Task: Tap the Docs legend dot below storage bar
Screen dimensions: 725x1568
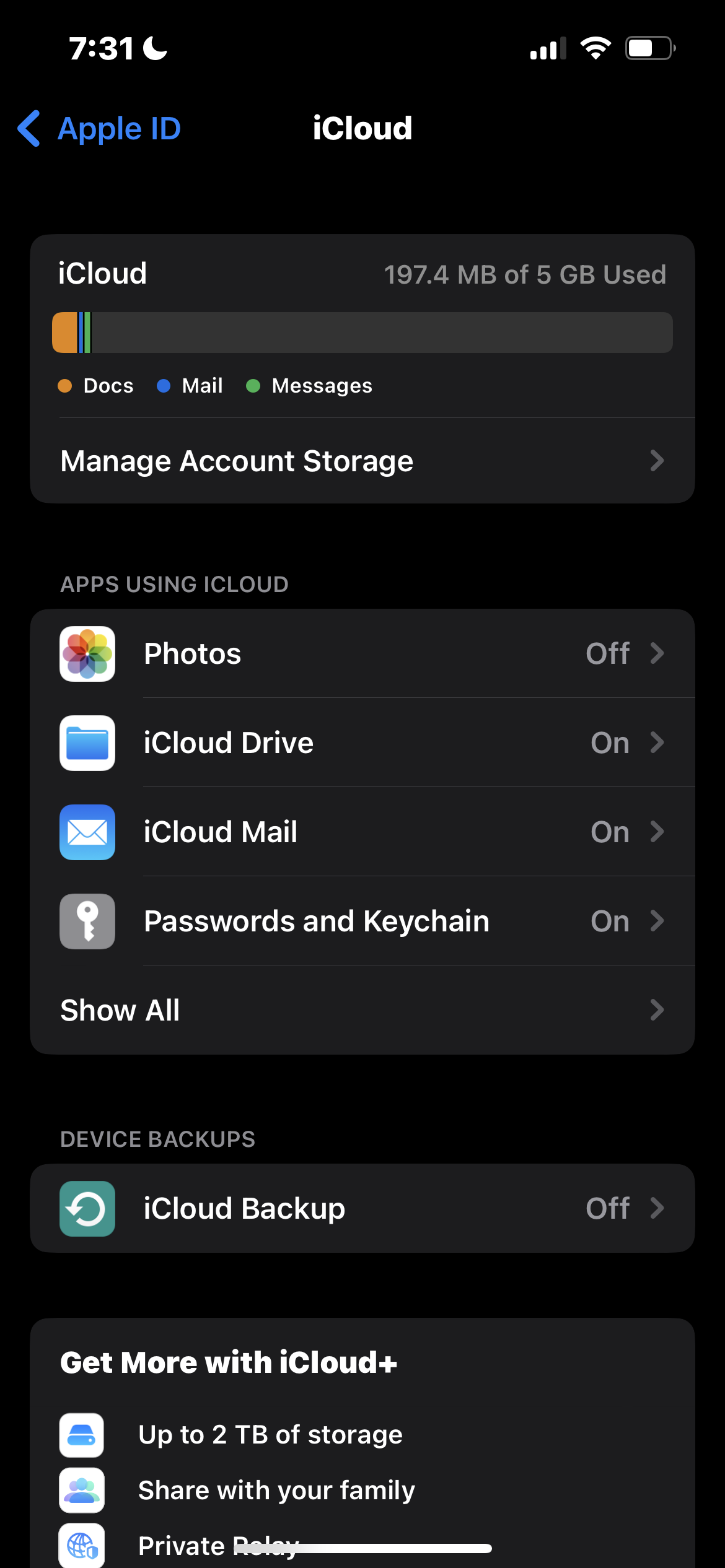Action: click(x=65, y=385)
